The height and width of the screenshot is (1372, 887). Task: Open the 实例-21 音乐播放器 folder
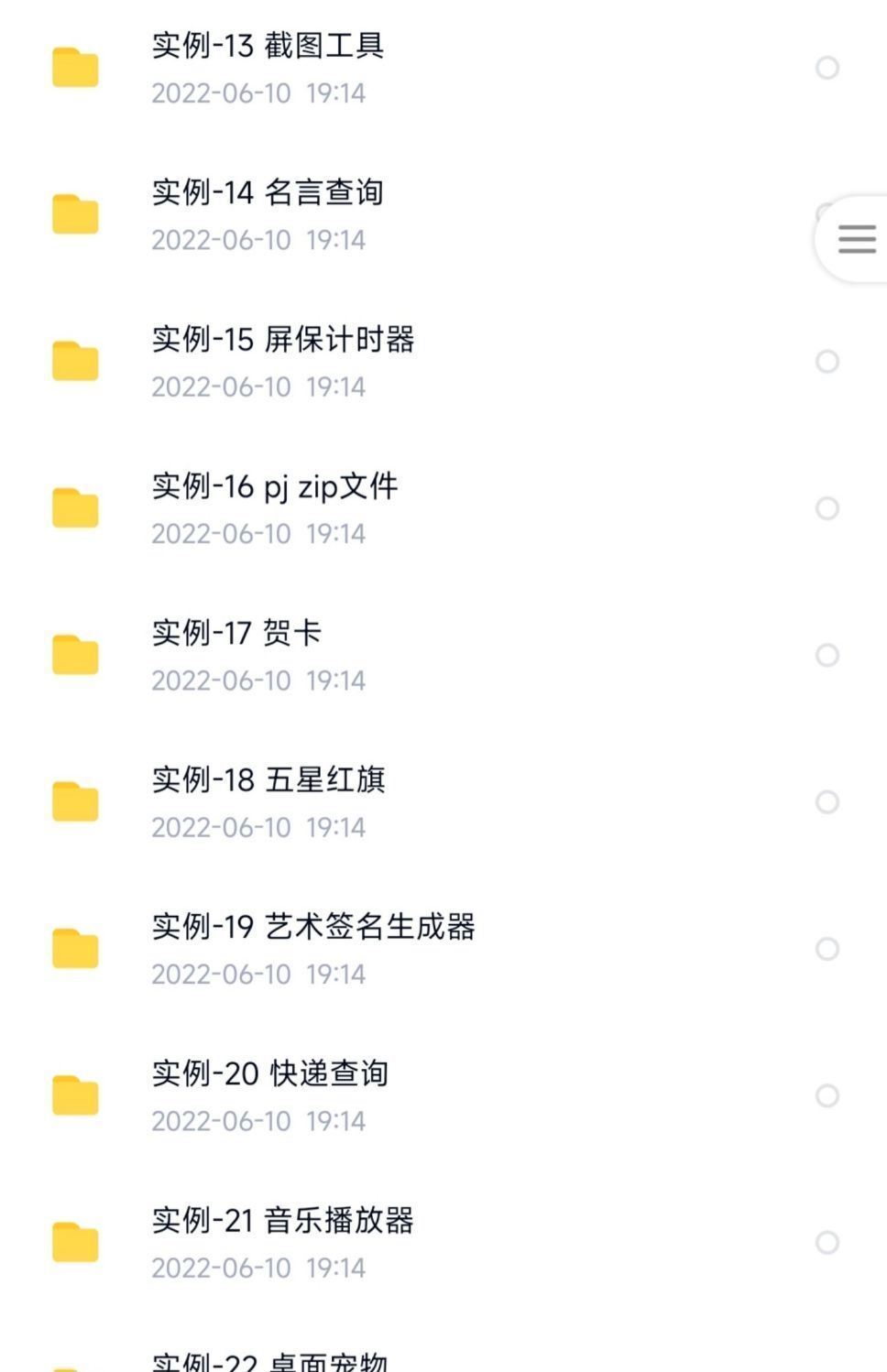coord(282,1242)
